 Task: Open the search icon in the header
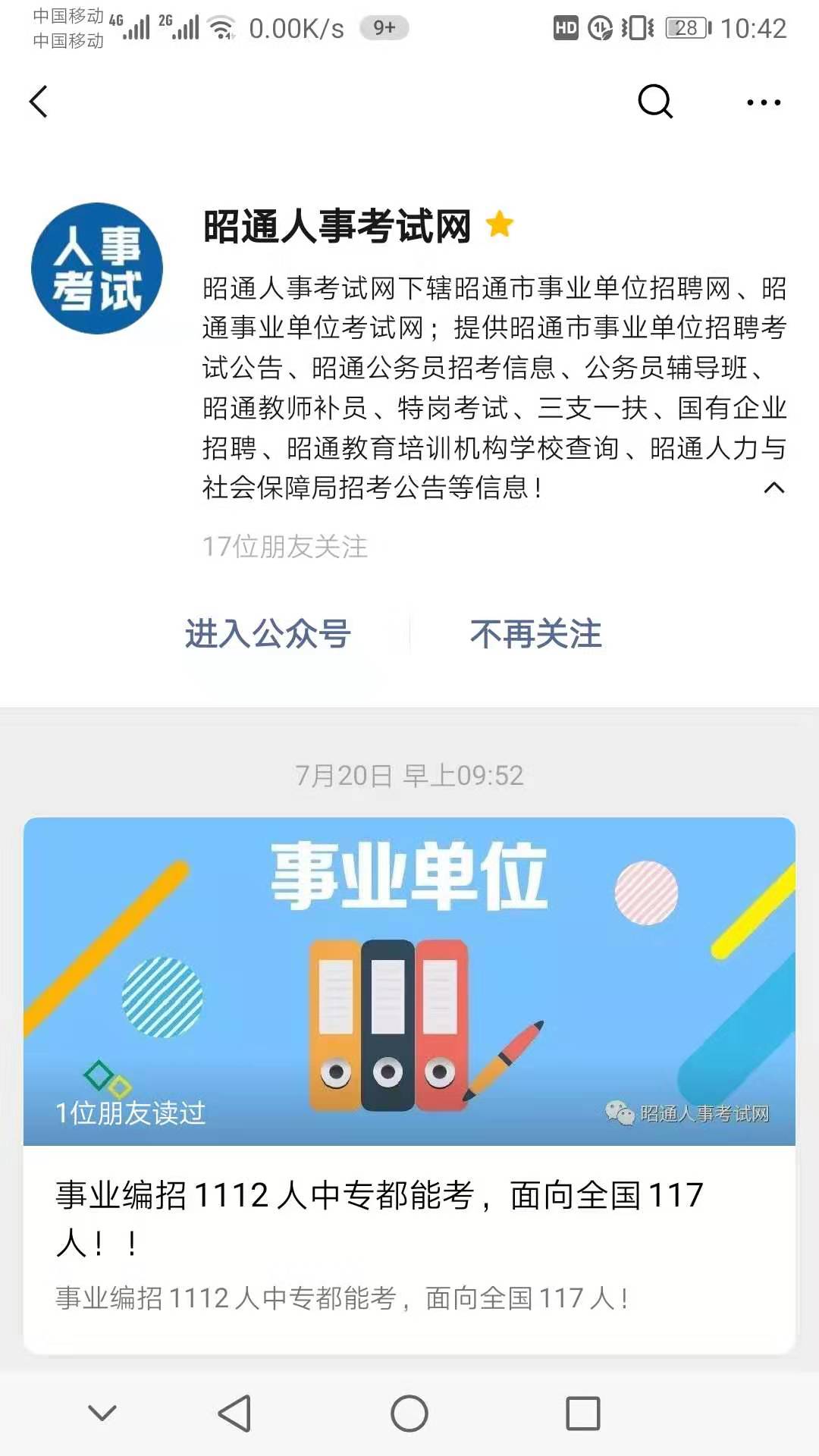tap(655, 102)
